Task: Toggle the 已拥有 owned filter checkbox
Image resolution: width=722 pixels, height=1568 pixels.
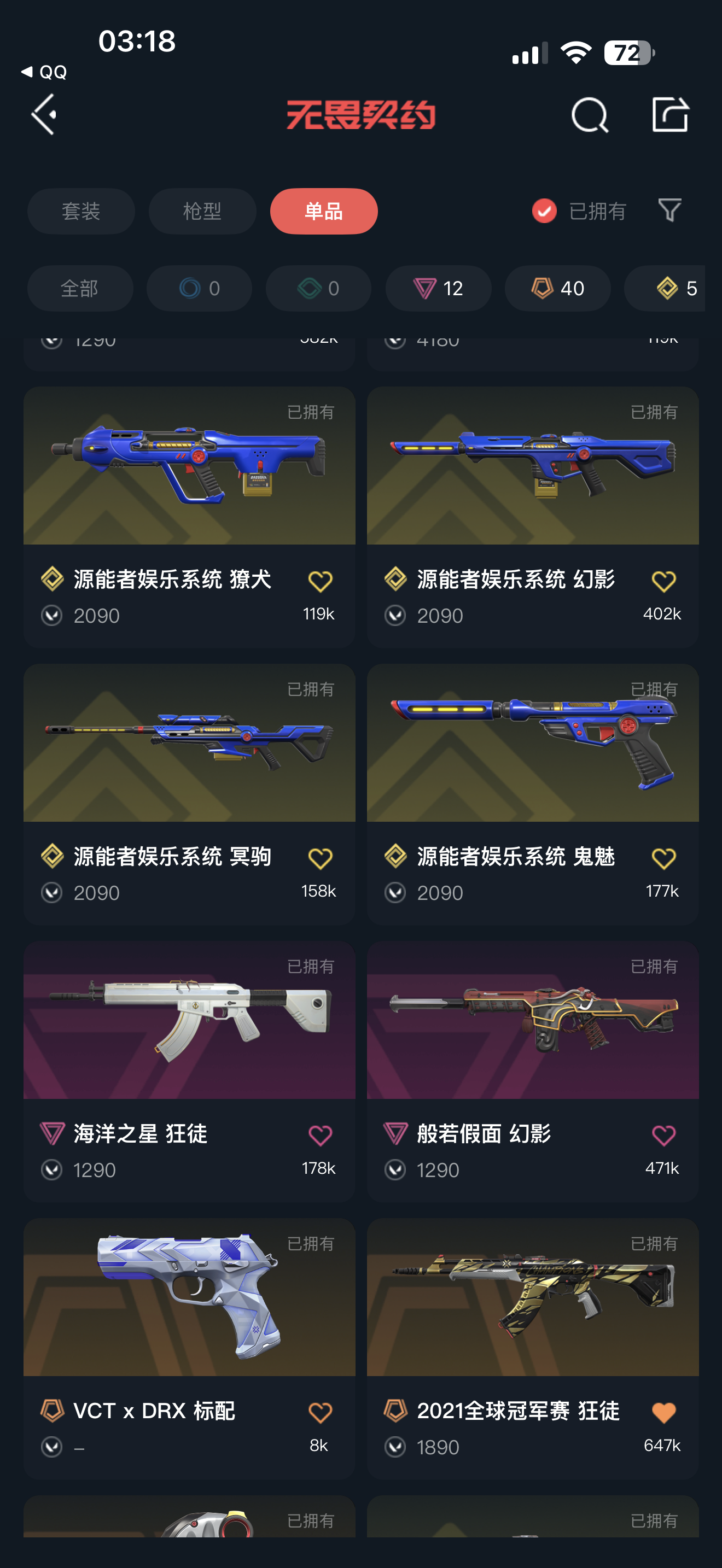Action: (x=544, y=211)
